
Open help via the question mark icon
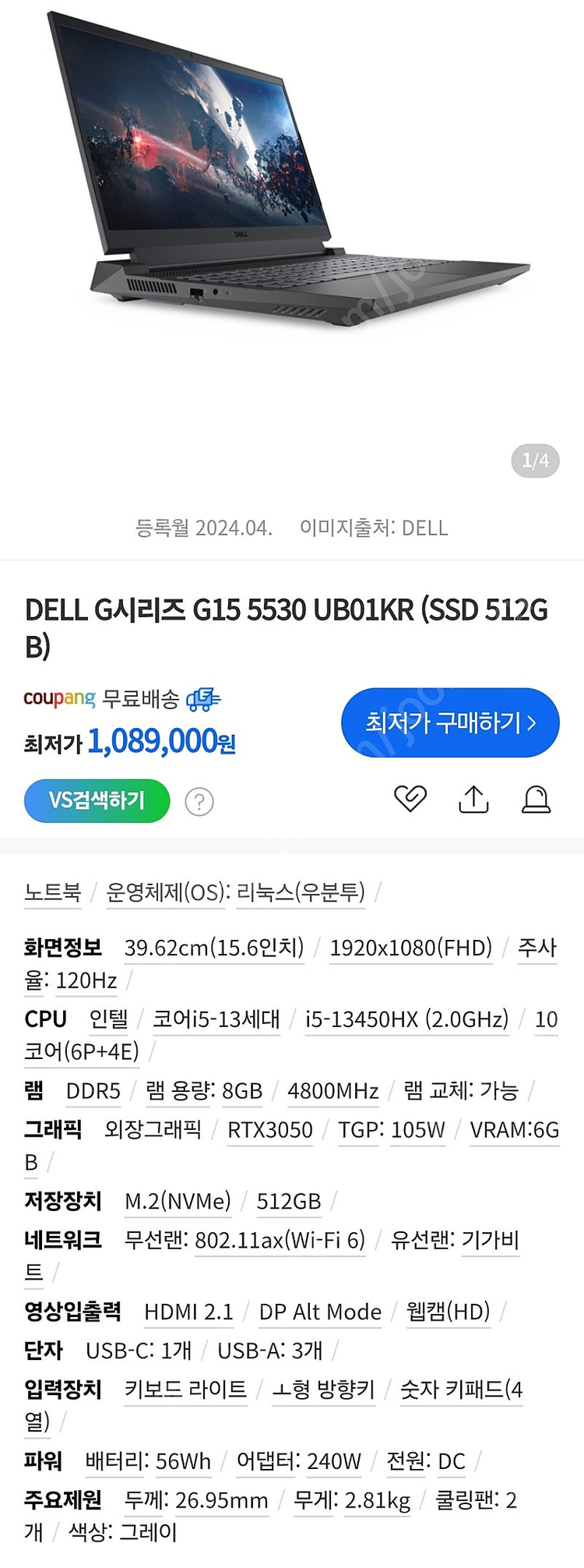pyautogui.click(x=199, y=801)
